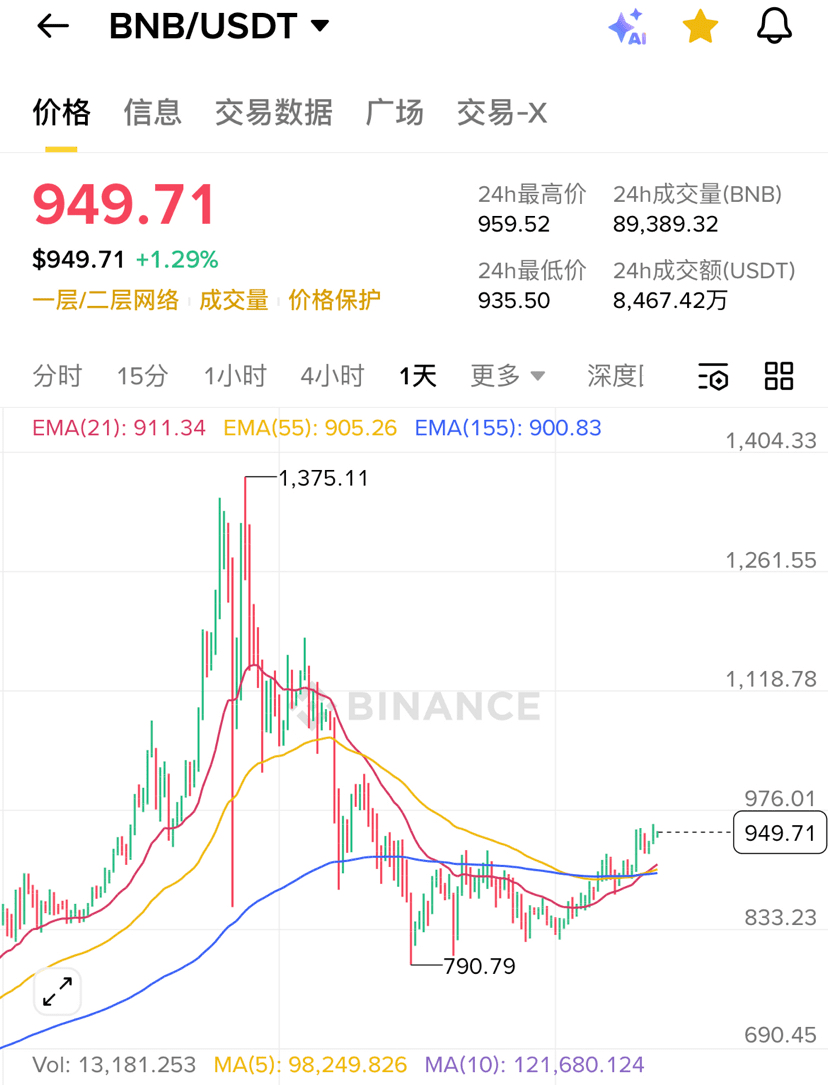
Task: Expand the chart to fullscreen
Action: (58, 991)
